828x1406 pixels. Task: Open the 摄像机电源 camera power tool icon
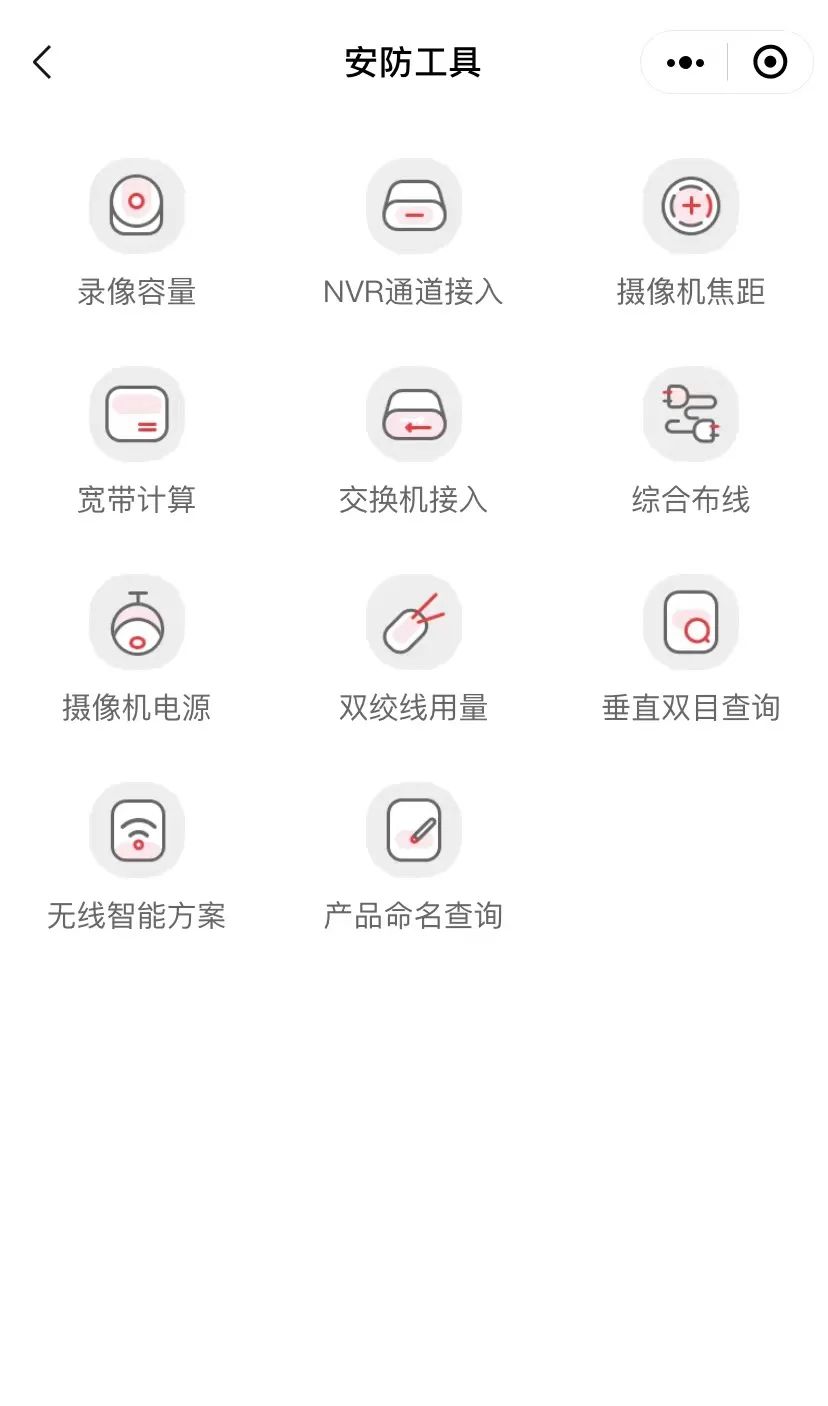point(137,621)
